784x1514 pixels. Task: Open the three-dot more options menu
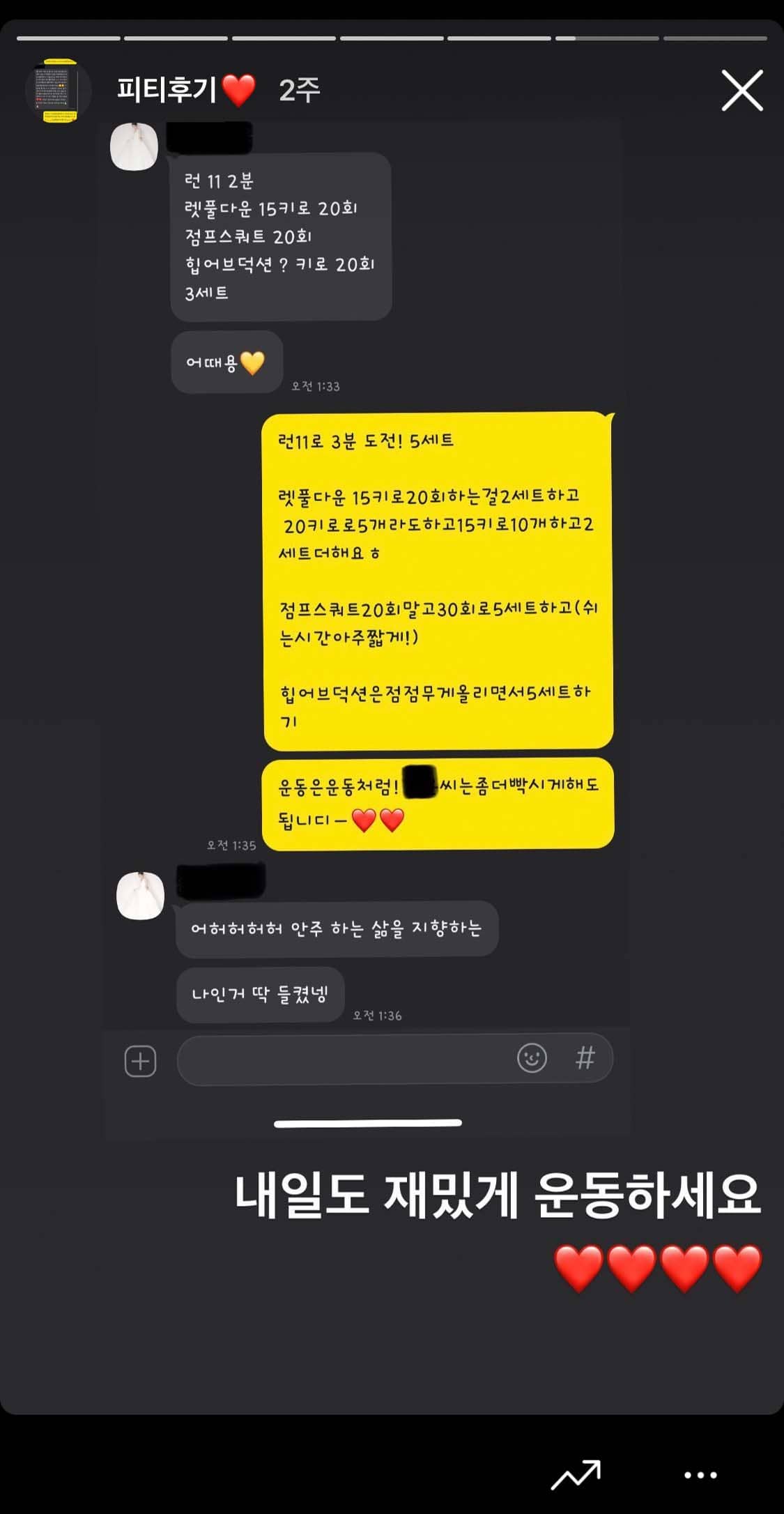point(700,1475)
